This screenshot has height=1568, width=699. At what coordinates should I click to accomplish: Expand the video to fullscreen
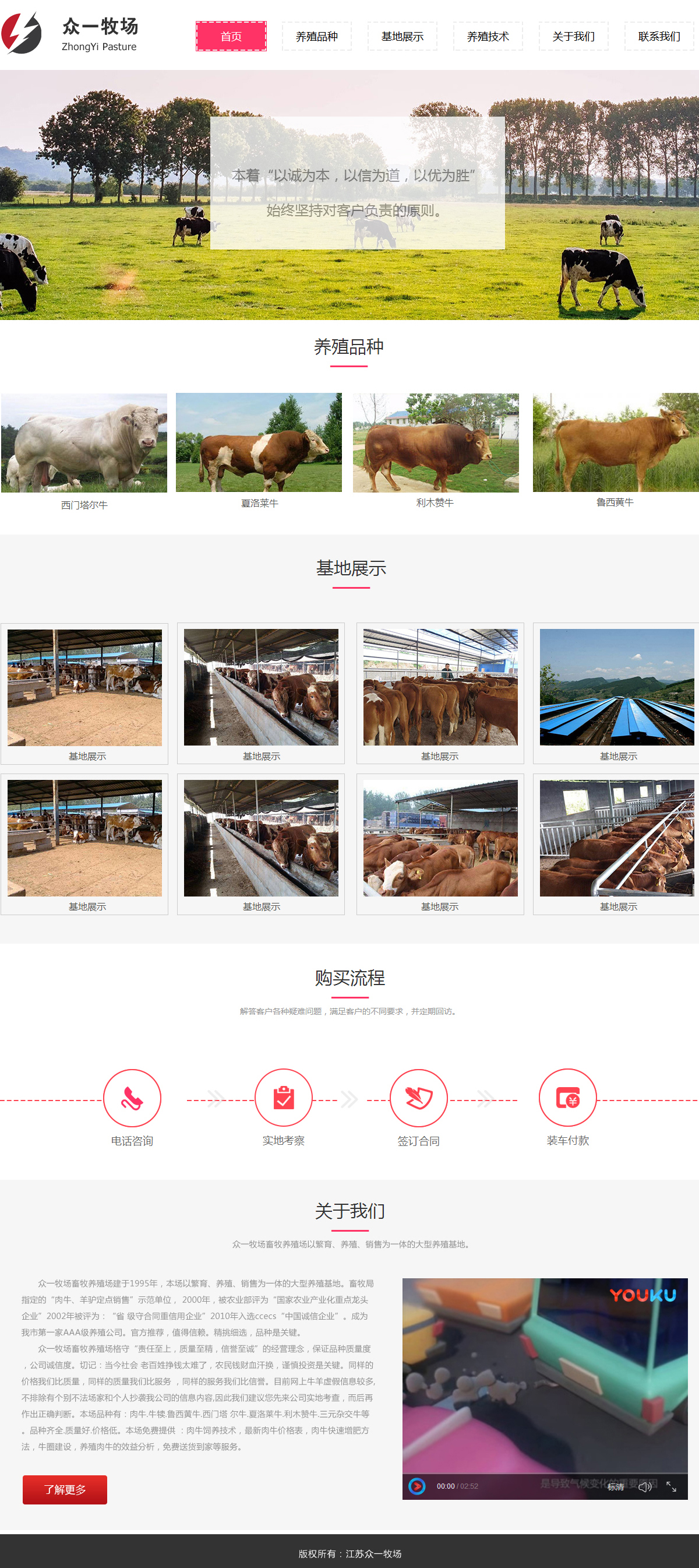click(672, 1486)
